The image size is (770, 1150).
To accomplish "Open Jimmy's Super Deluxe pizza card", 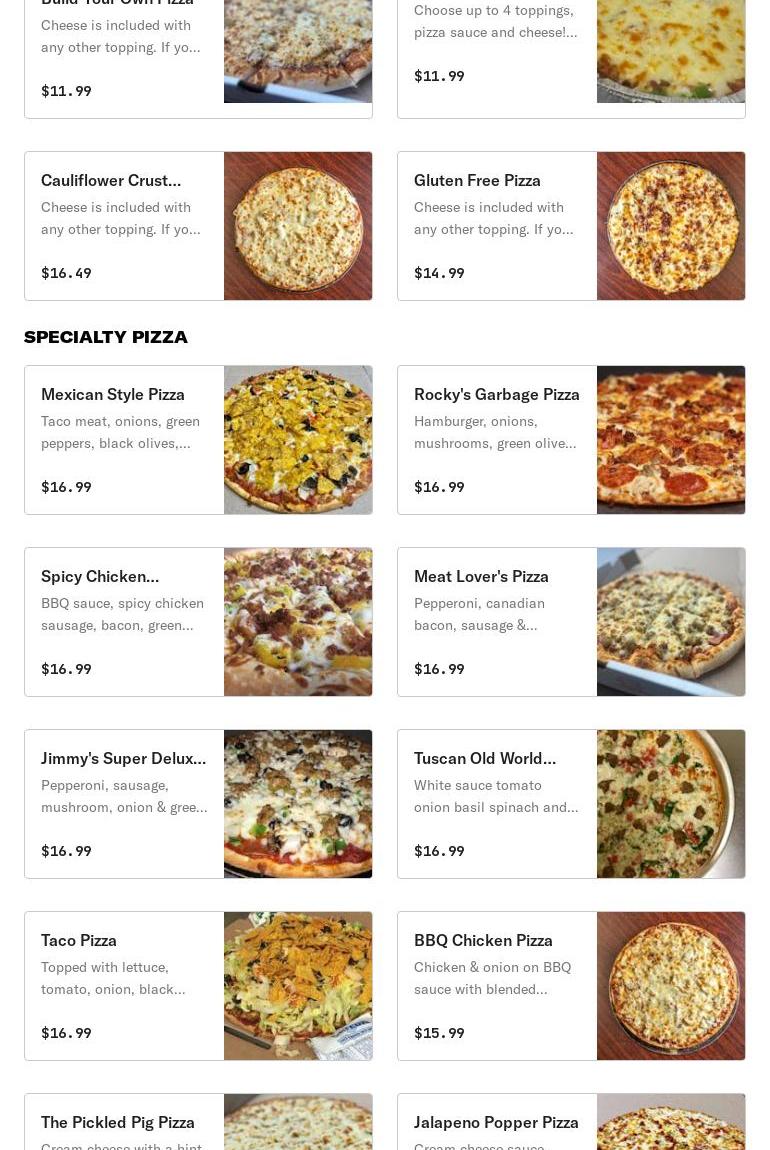I will point(198,804).
